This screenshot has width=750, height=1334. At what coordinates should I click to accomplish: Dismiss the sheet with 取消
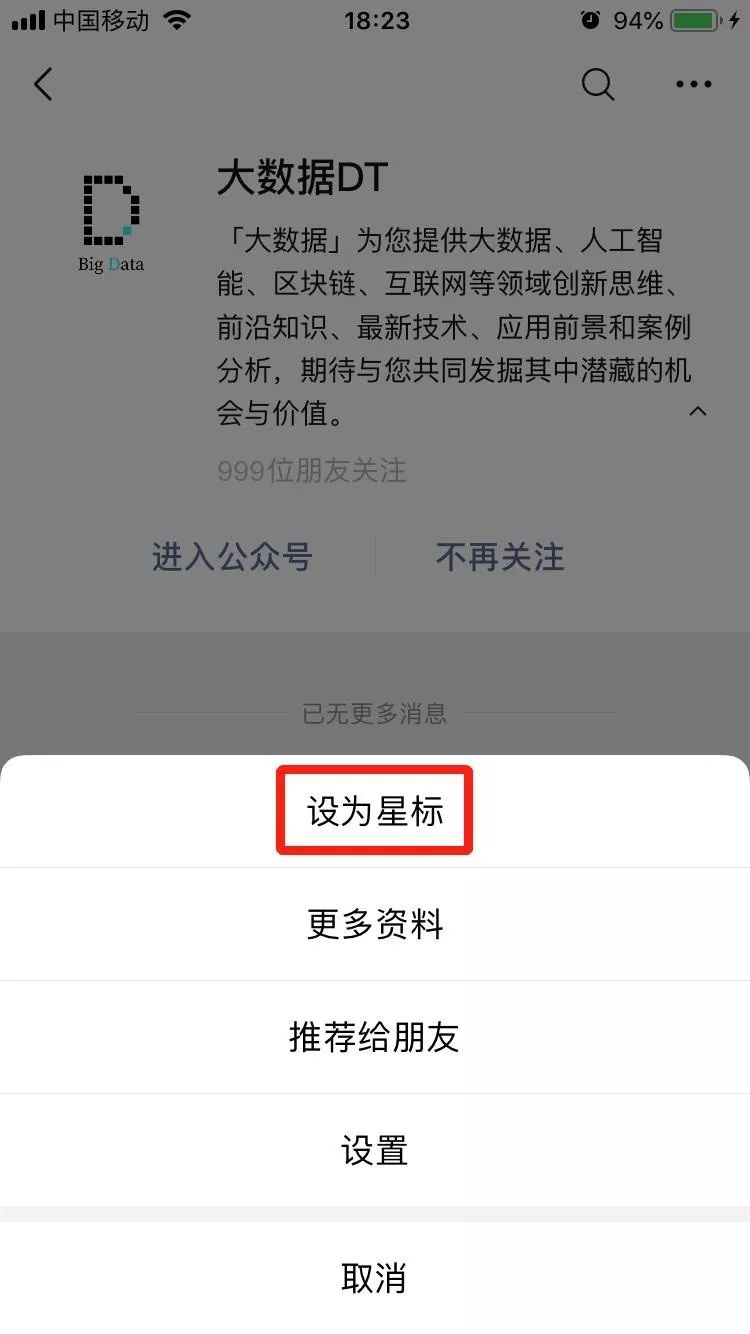pos(375,1277)
